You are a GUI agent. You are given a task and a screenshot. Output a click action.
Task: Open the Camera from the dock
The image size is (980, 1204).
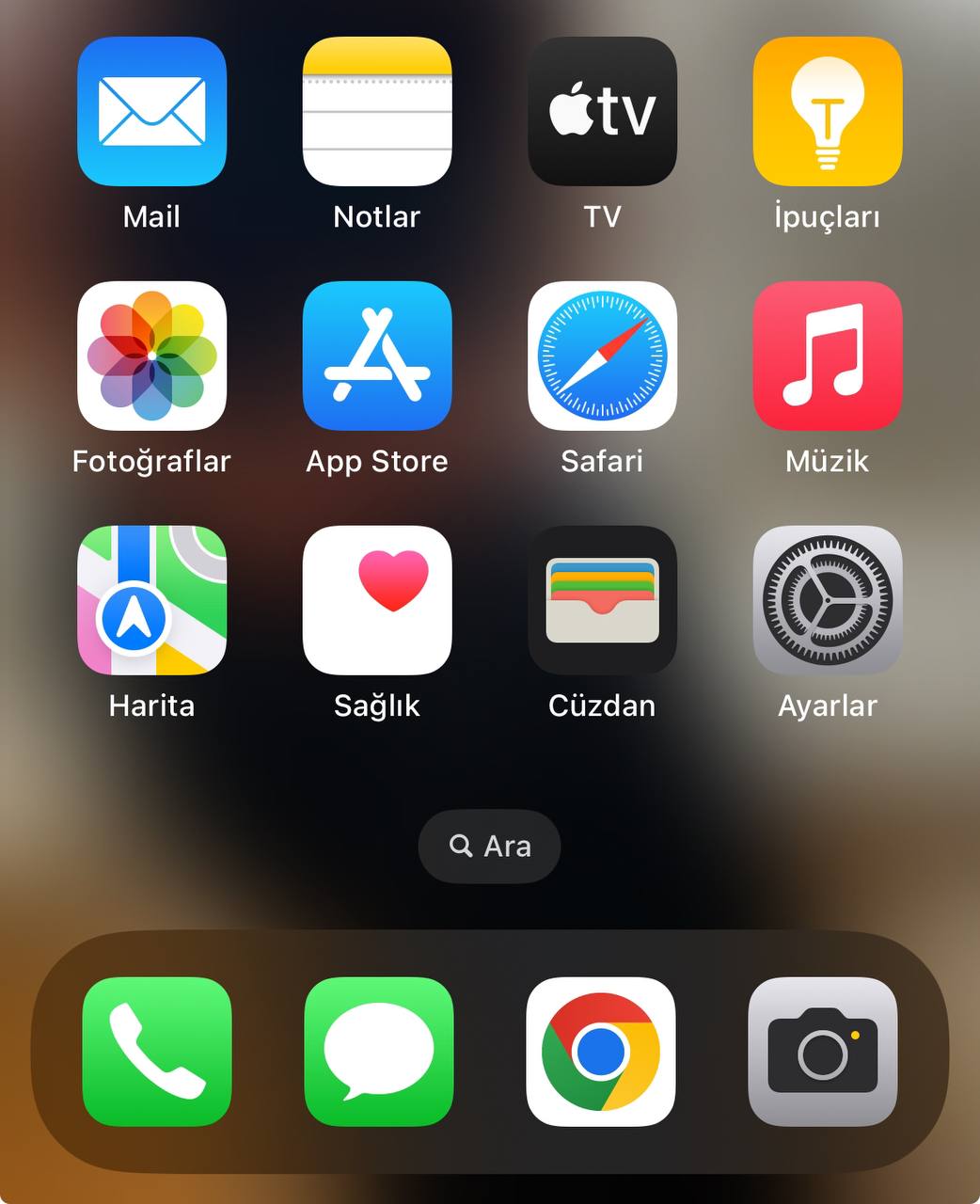822,1052
